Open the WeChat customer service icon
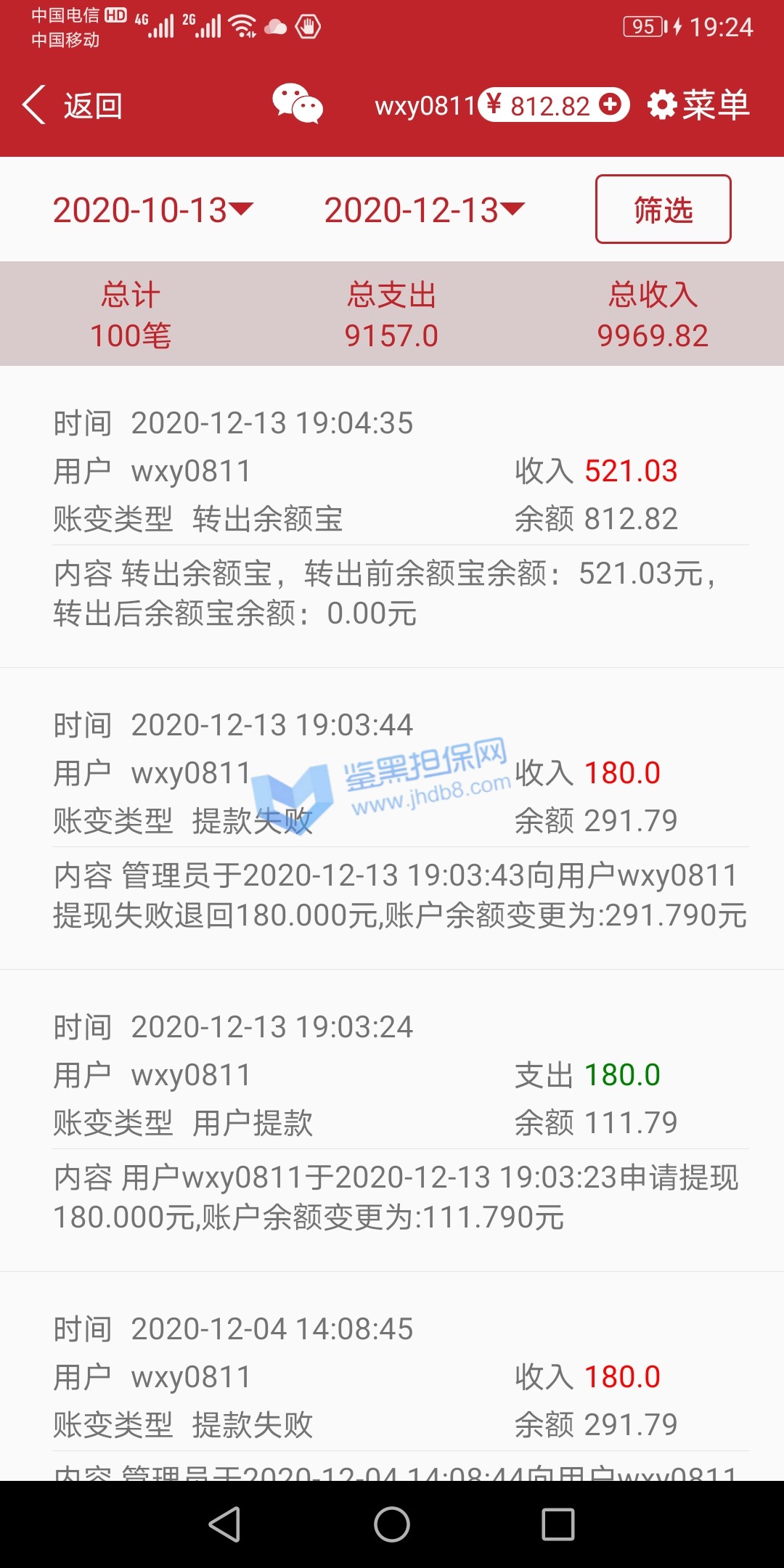Image resolution: width=784 pixels, height=1568 pixels. coord(297,105)
